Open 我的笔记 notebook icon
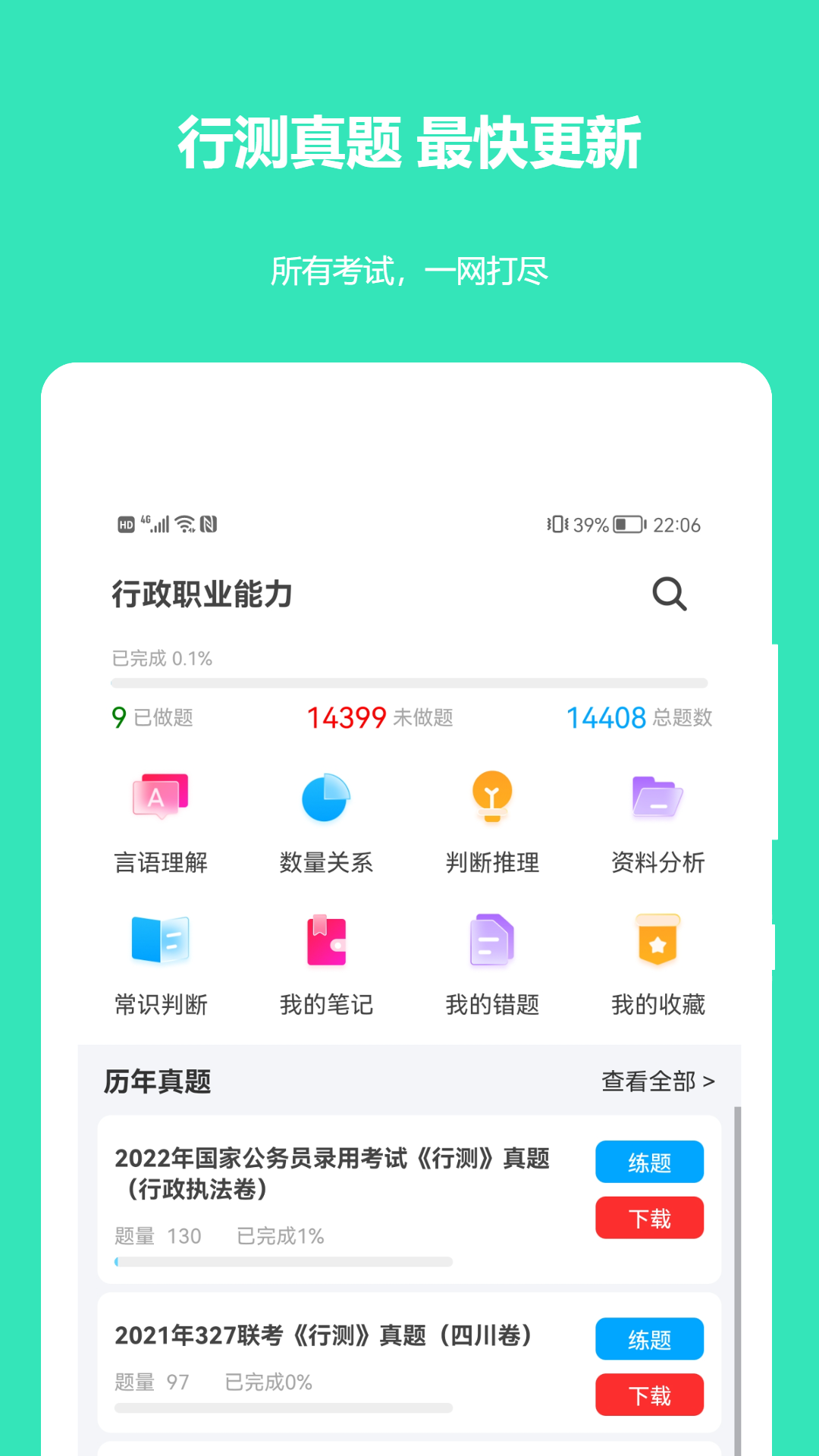The height and width of the screenshot is (1456, 819). pyautogui.click(x=325, y=943)
